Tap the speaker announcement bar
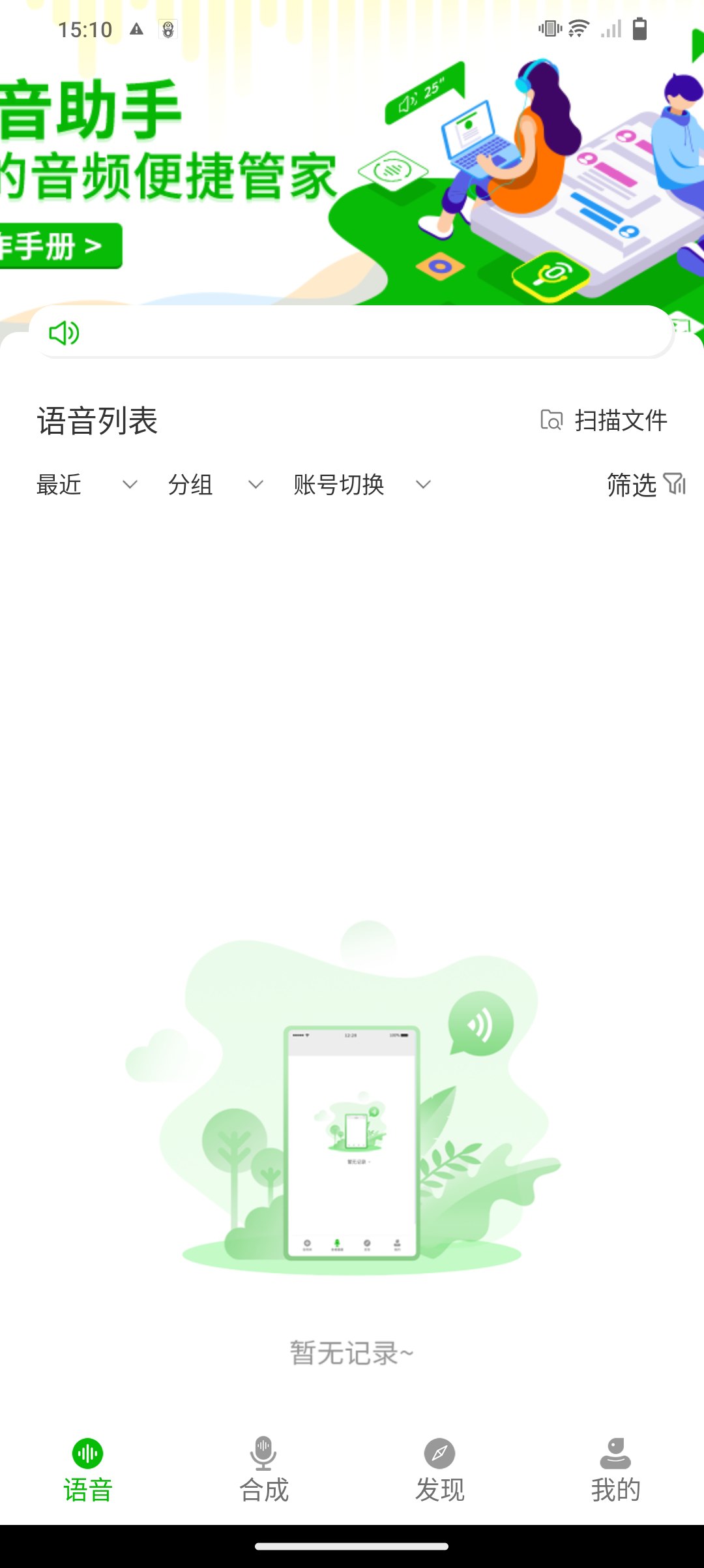 [x=352, y=333]
